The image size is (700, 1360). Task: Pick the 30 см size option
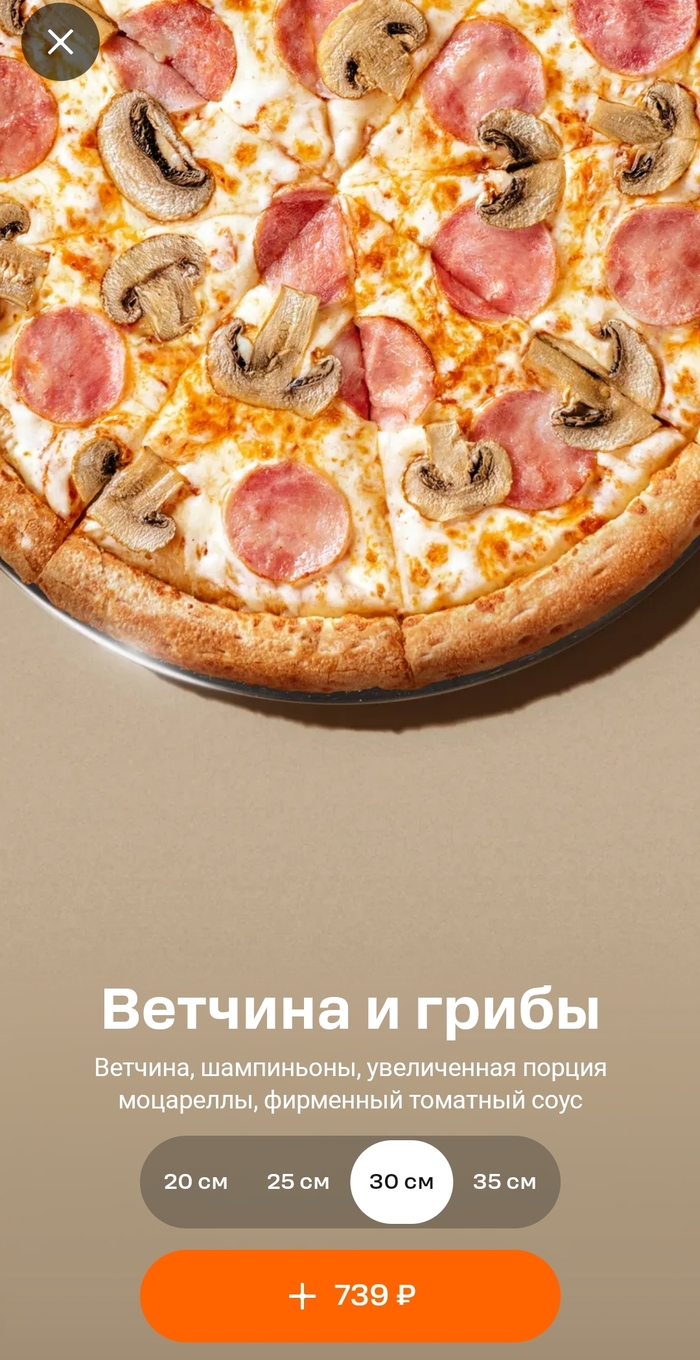tap(401, 1181)
